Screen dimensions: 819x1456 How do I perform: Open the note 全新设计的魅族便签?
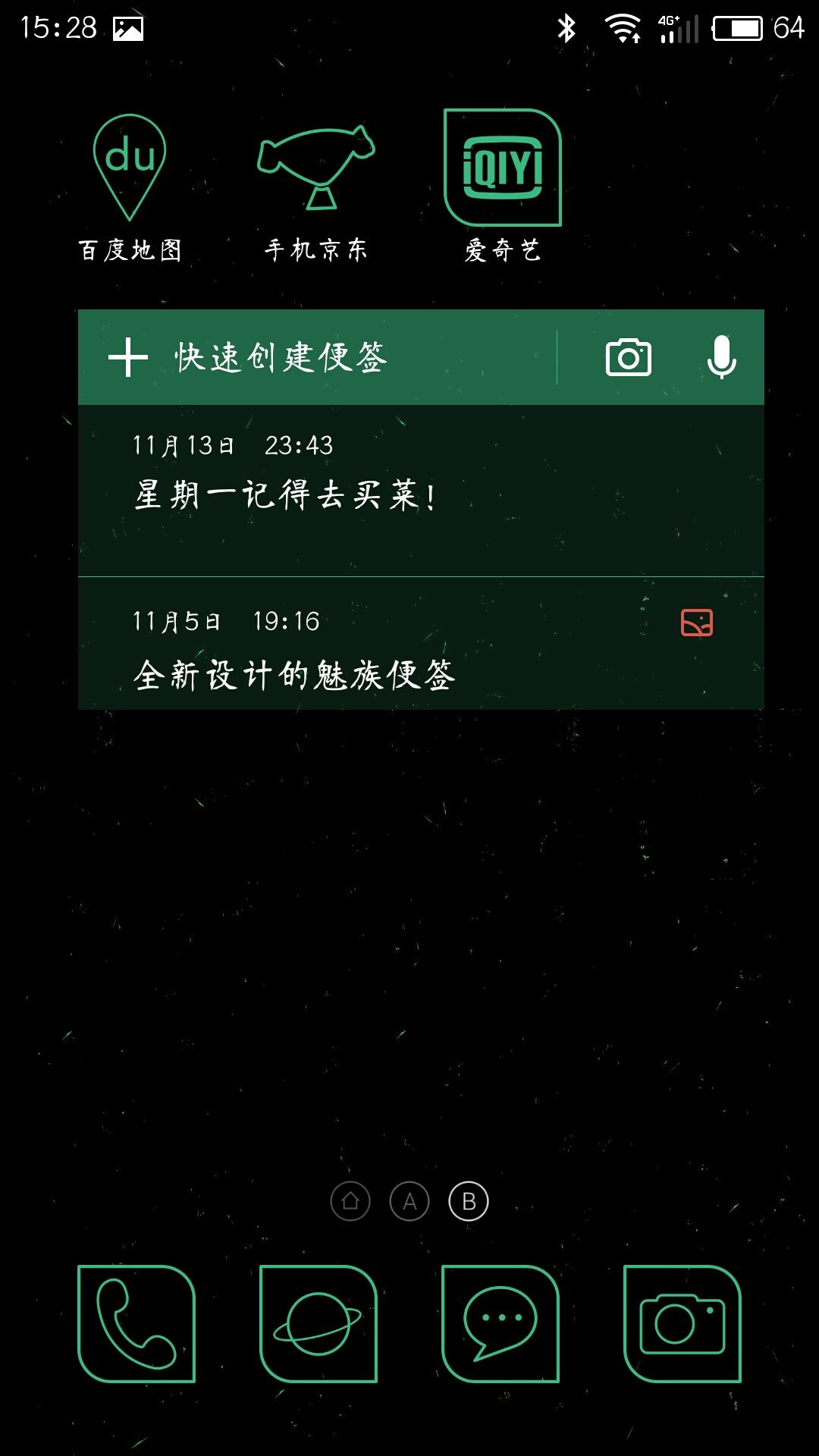click(421, 643)
